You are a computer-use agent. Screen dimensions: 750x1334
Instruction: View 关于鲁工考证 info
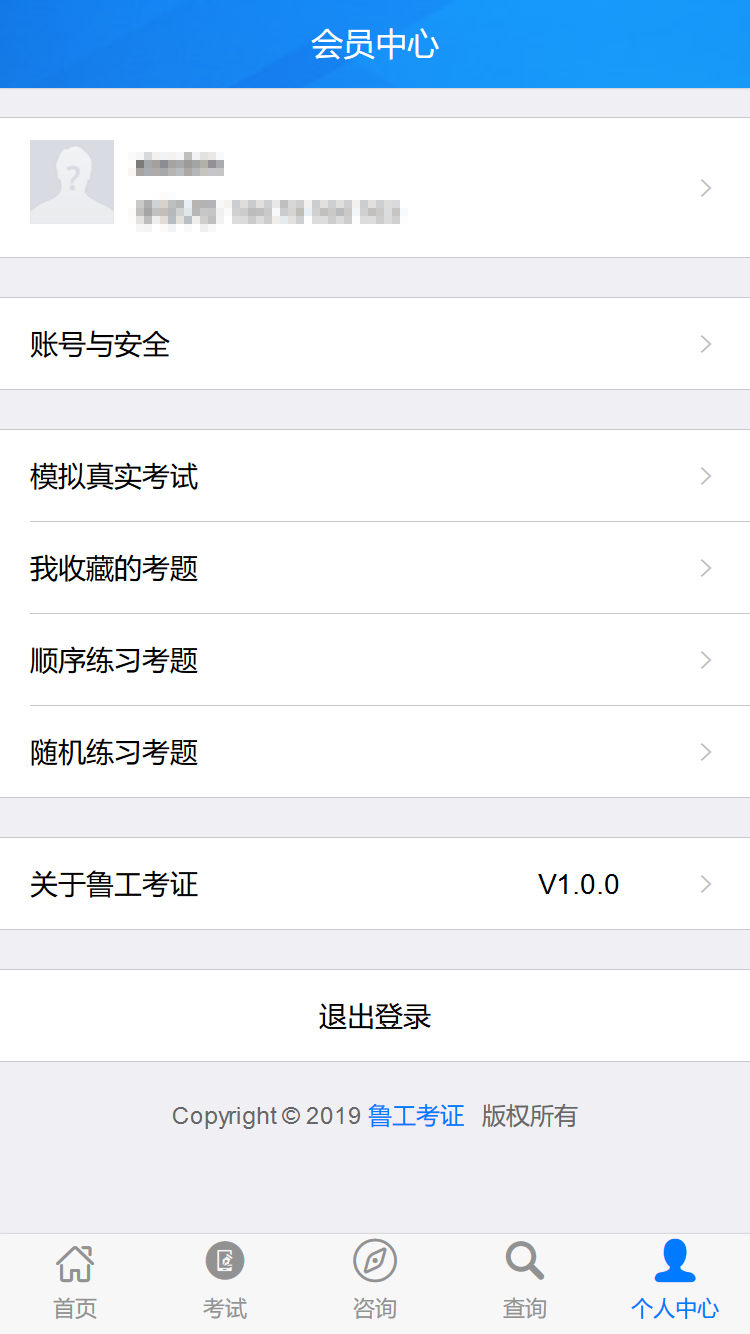(375, 884)
